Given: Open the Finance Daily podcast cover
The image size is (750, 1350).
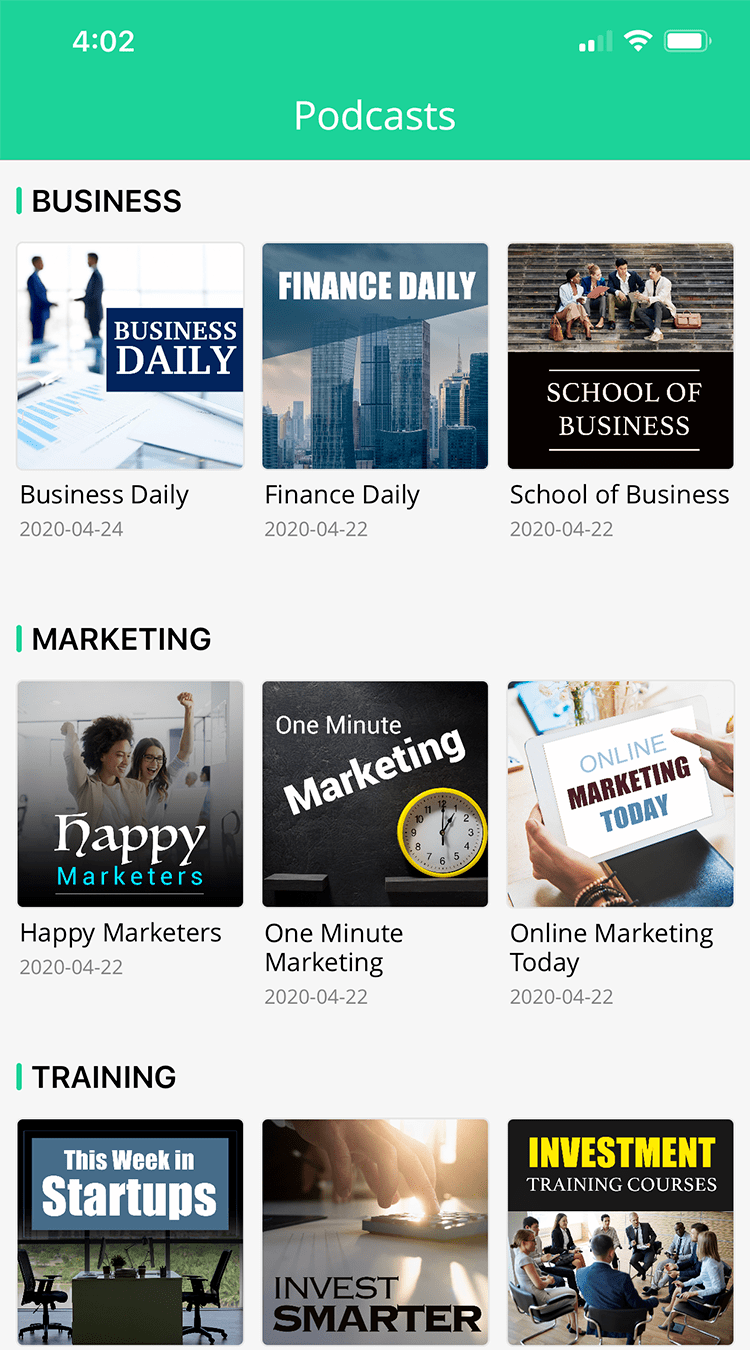Looking at the screenshot, I should [x=375, y=356].
